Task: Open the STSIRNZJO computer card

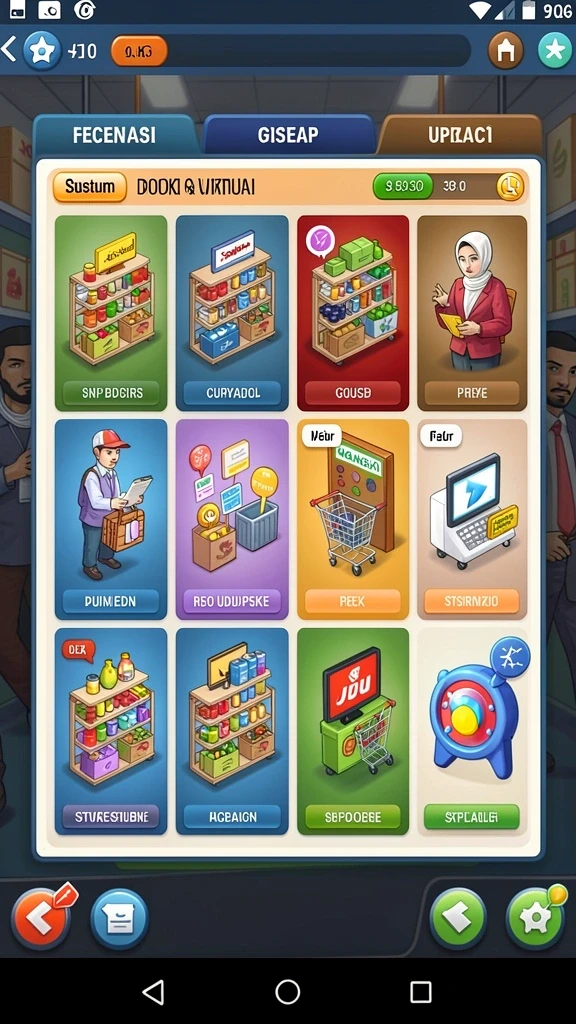Action: click(x=472, y=519)
